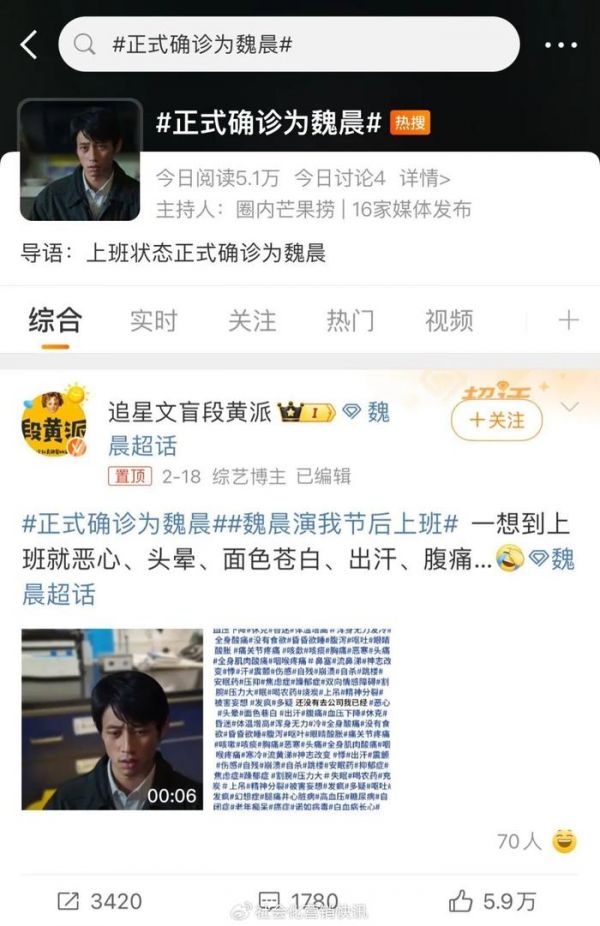Select the 关注 tab
Screen dimensions: 600x926
tap(251, 320)
